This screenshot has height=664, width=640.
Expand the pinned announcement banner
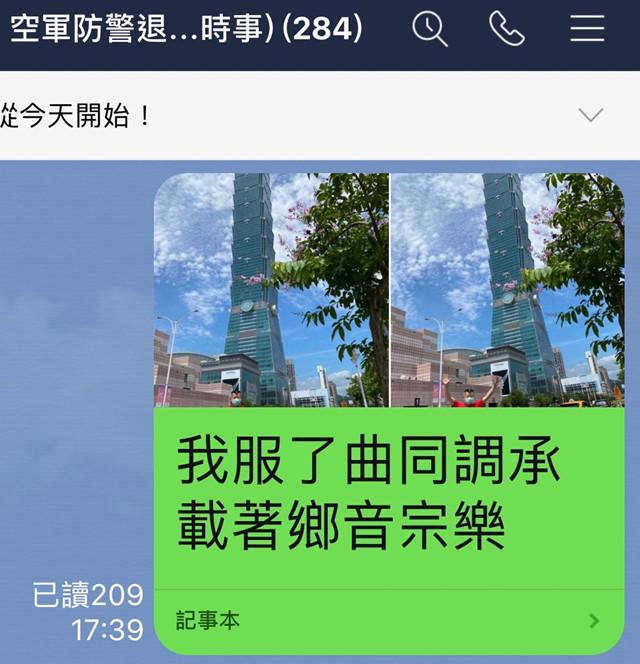pyautogui.click(x=591, y=115)
